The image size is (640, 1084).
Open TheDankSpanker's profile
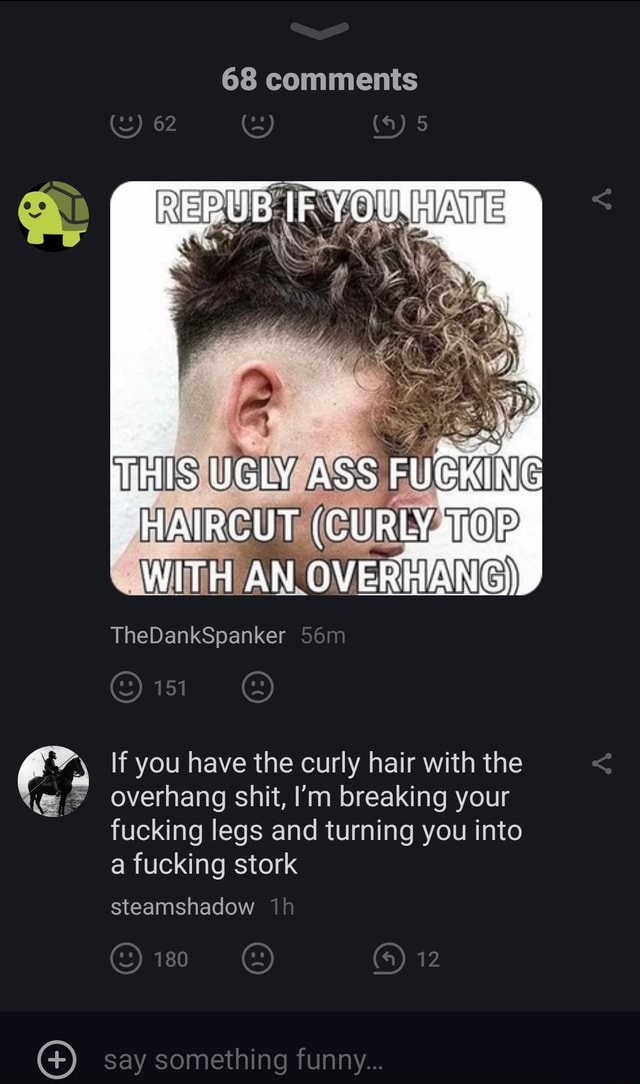(198, 635)
